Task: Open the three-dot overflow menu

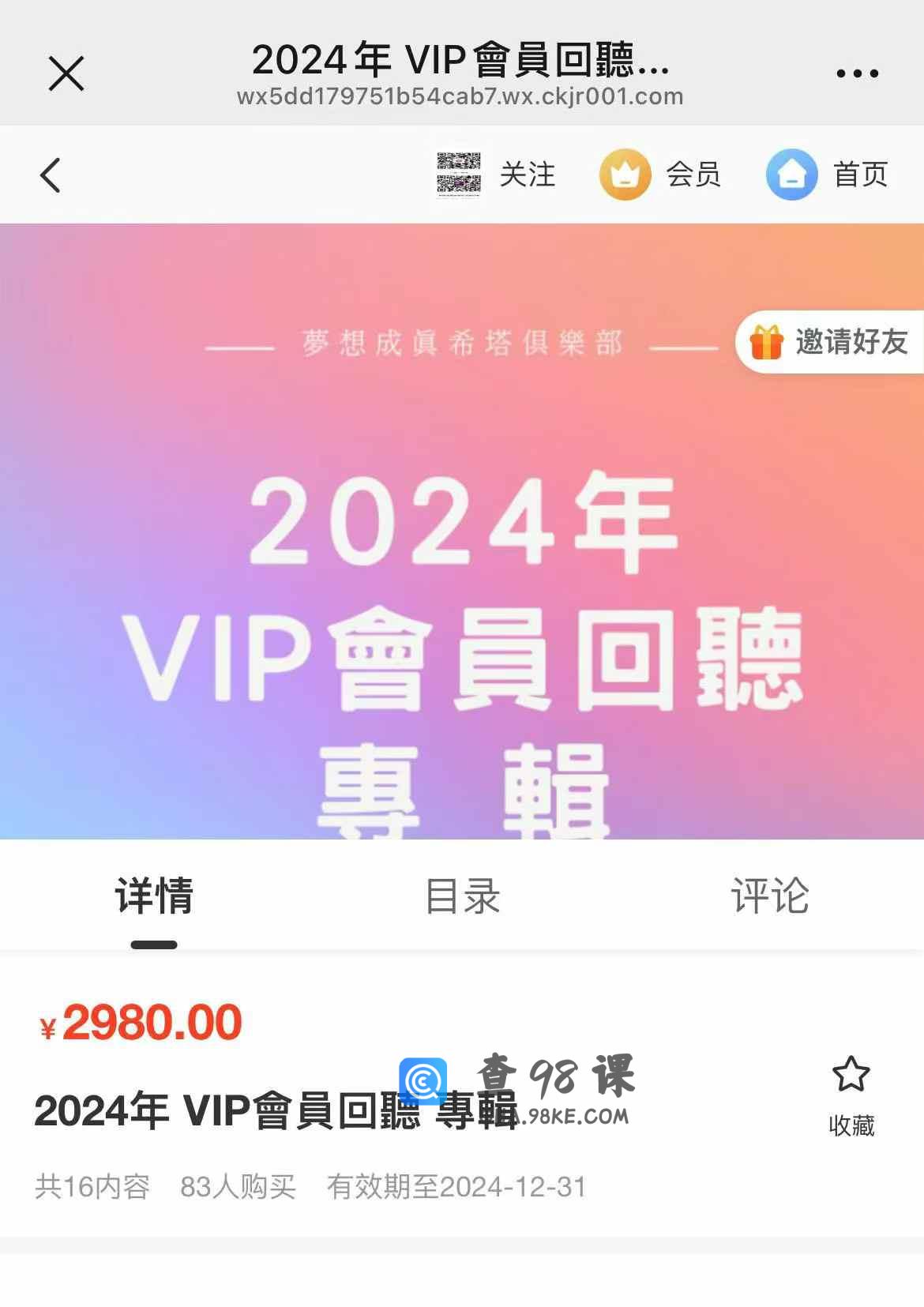Action: [857, 73]
